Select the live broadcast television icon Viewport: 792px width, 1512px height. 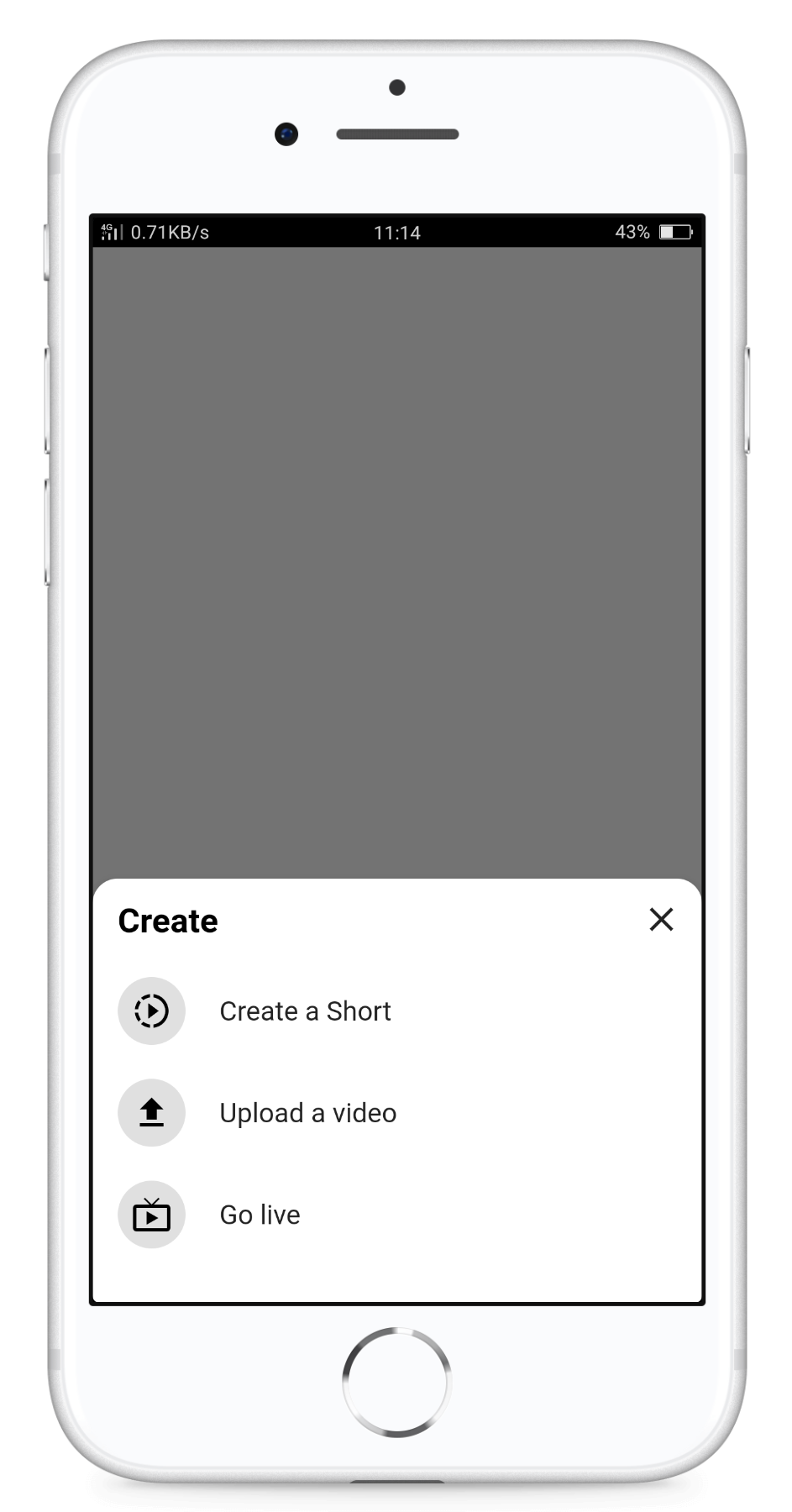151,1215
